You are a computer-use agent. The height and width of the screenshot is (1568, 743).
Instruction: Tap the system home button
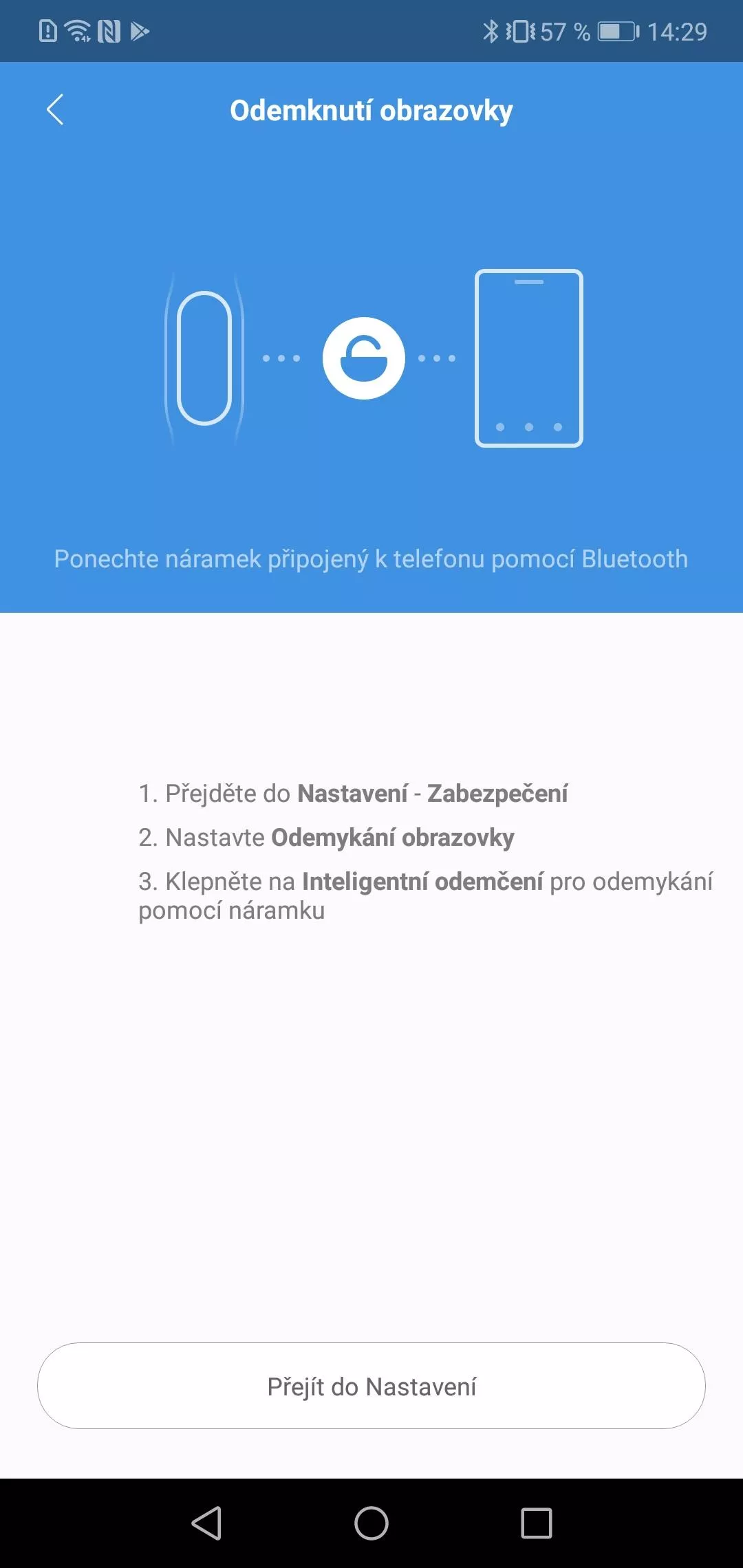(371, 1523)
